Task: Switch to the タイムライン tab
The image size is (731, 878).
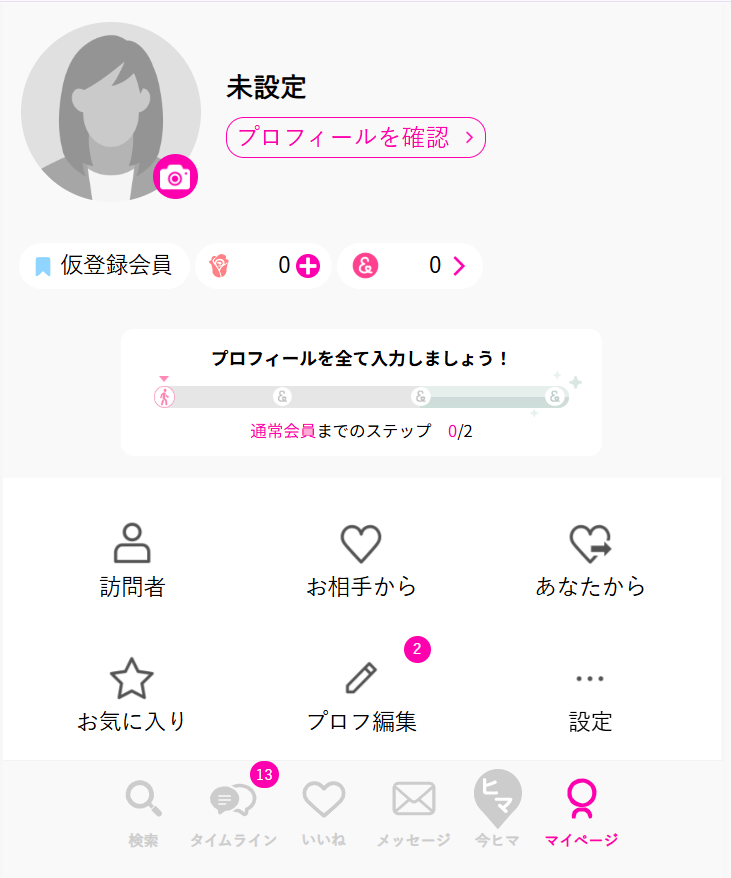Action: pyautogui.click(x=233, y=814)
